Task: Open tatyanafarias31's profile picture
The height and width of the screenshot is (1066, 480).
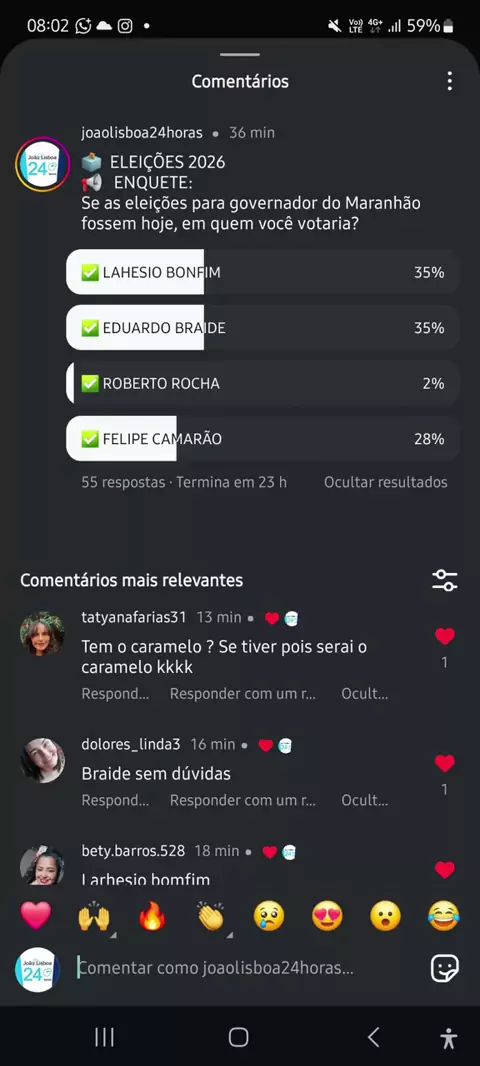Action: point(42,634)
